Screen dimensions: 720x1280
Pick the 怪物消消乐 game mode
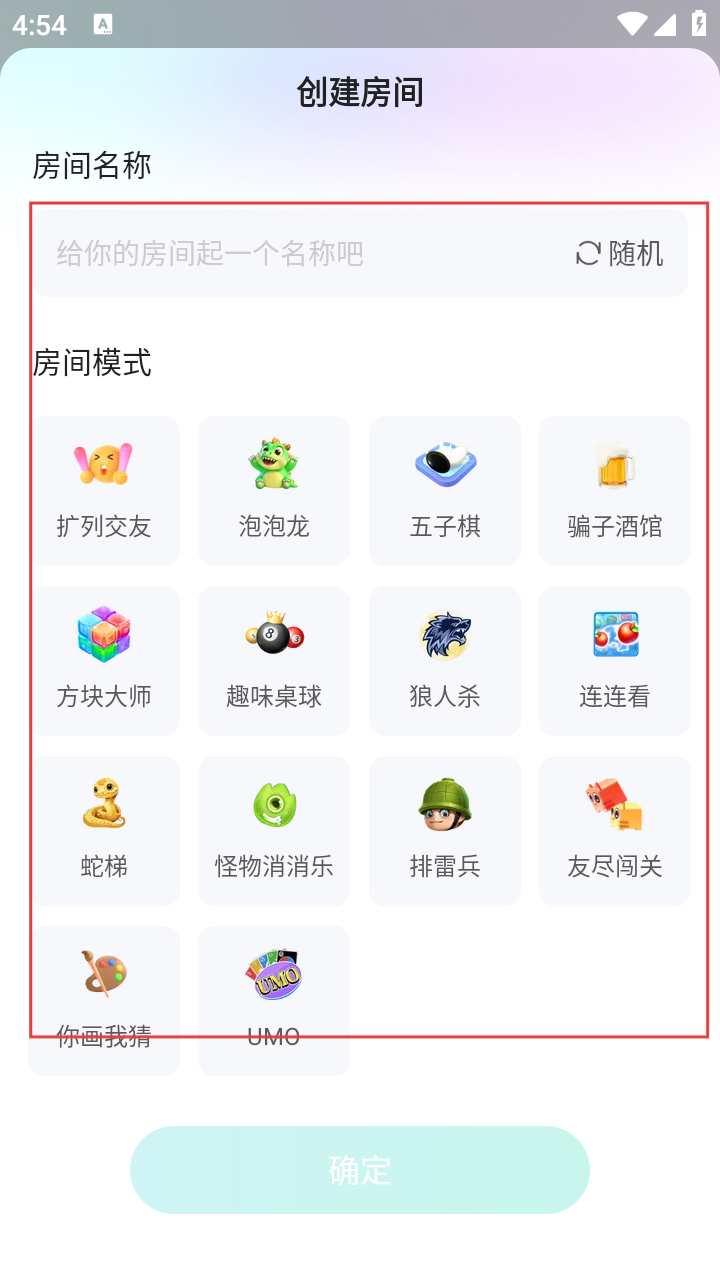click(x=274, y=831)
